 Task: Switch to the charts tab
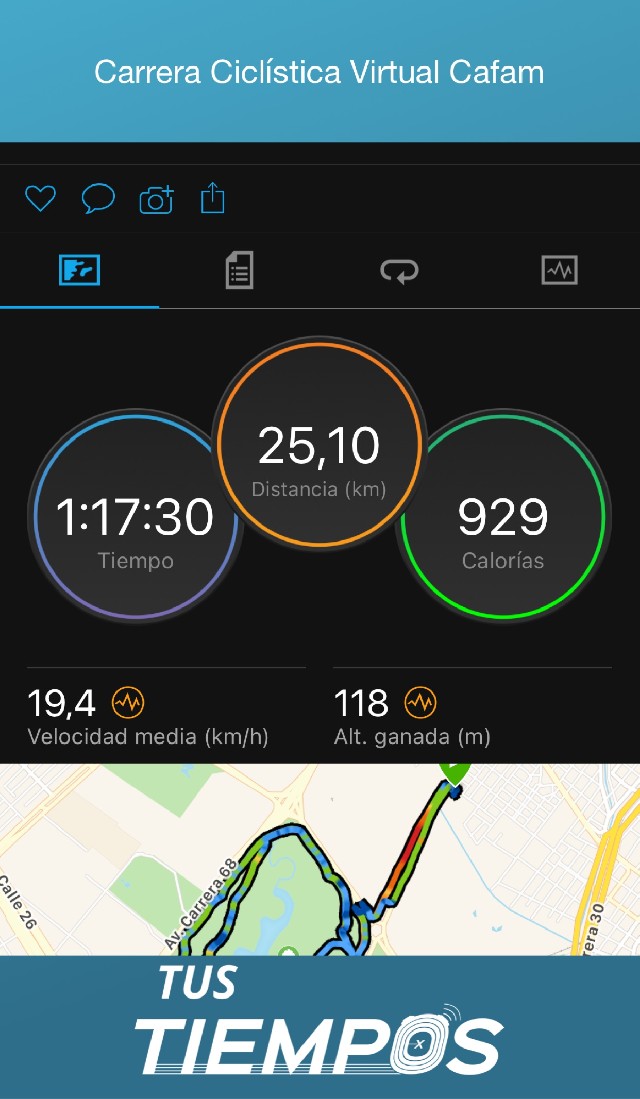pyautogui.click(x=559, y=270)
